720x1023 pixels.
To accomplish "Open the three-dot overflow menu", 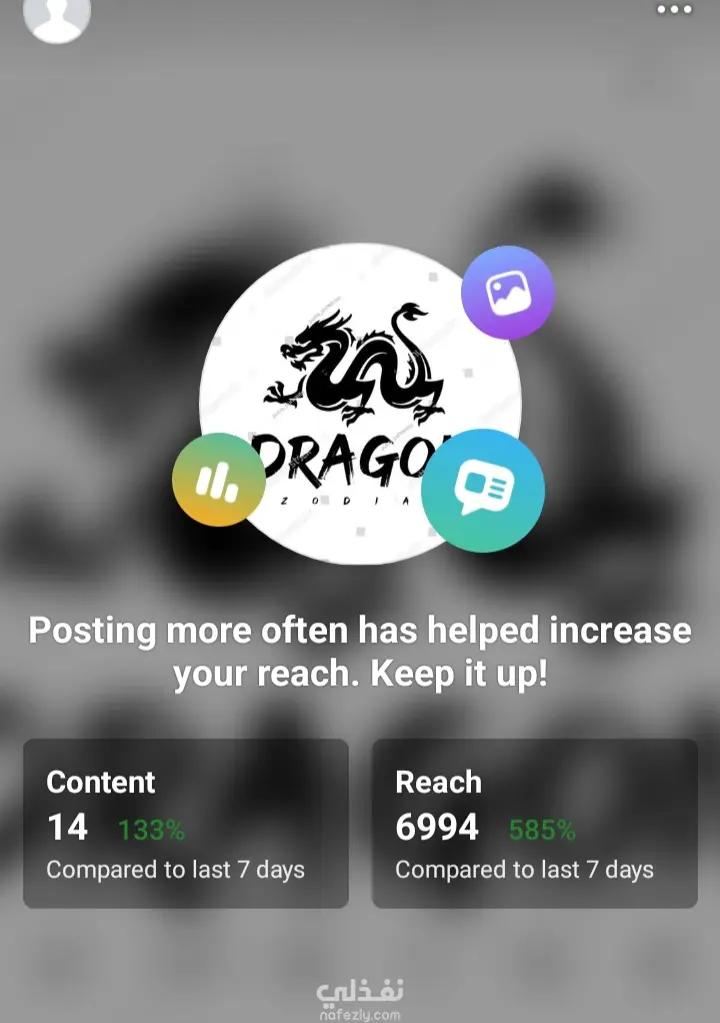I will pos(674,10).
